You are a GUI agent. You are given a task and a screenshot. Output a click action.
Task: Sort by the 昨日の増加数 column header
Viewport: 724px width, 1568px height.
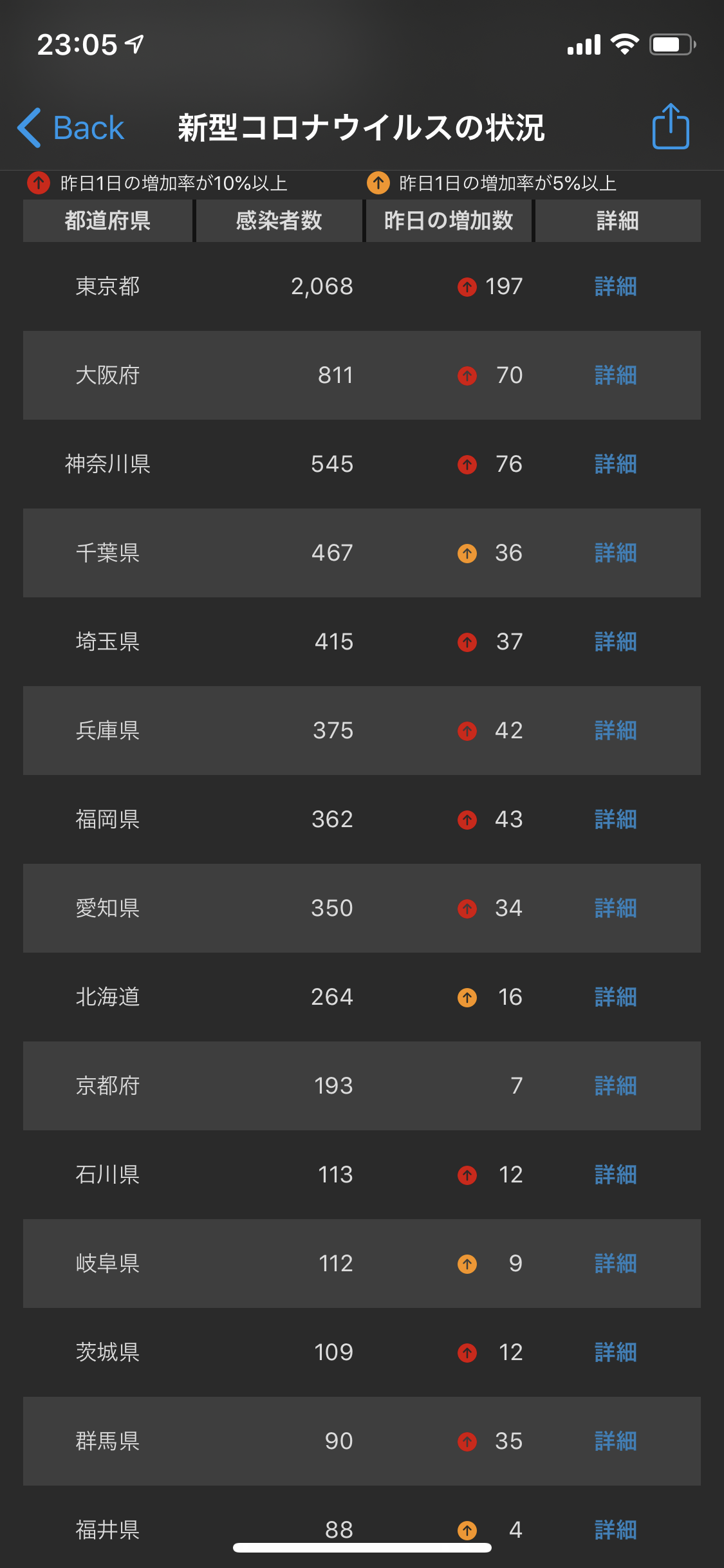coord(449,221)
